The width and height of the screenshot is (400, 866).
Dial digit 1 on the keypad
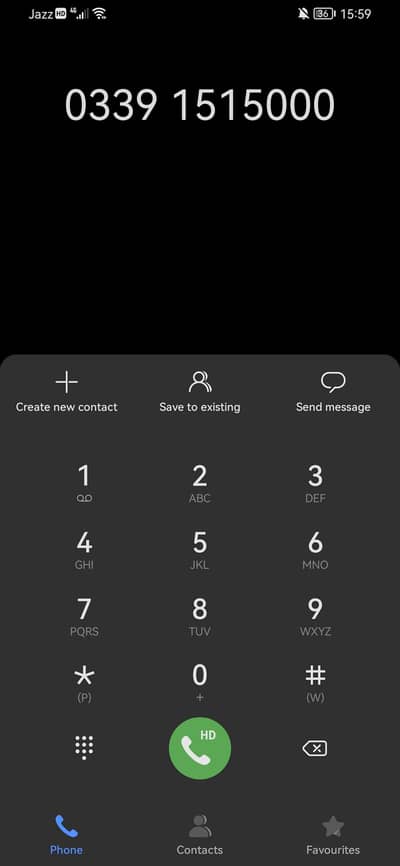(84, 483)
